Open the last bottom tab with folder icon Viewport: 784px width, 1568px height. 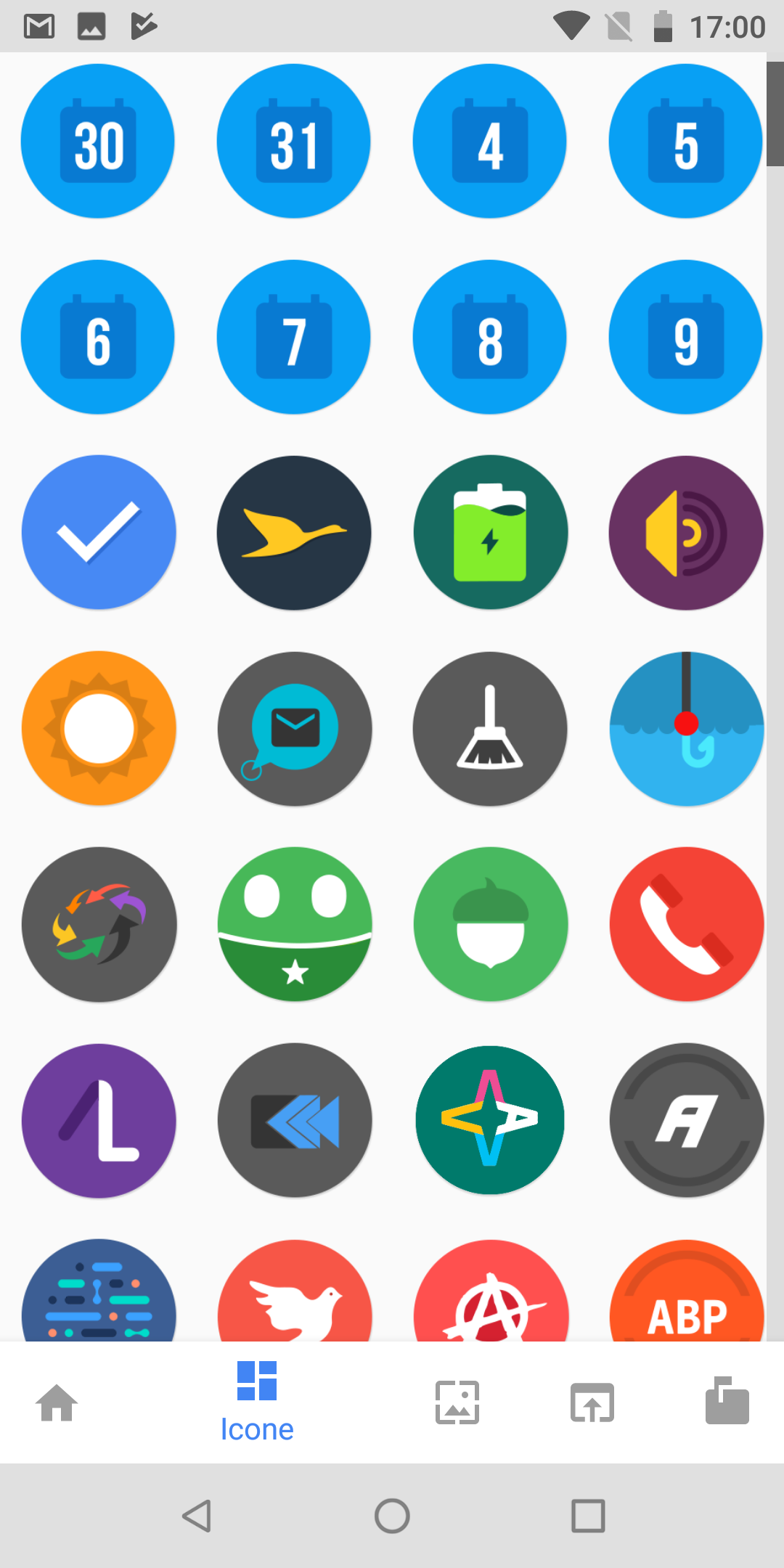click(x=727, y=1401)
